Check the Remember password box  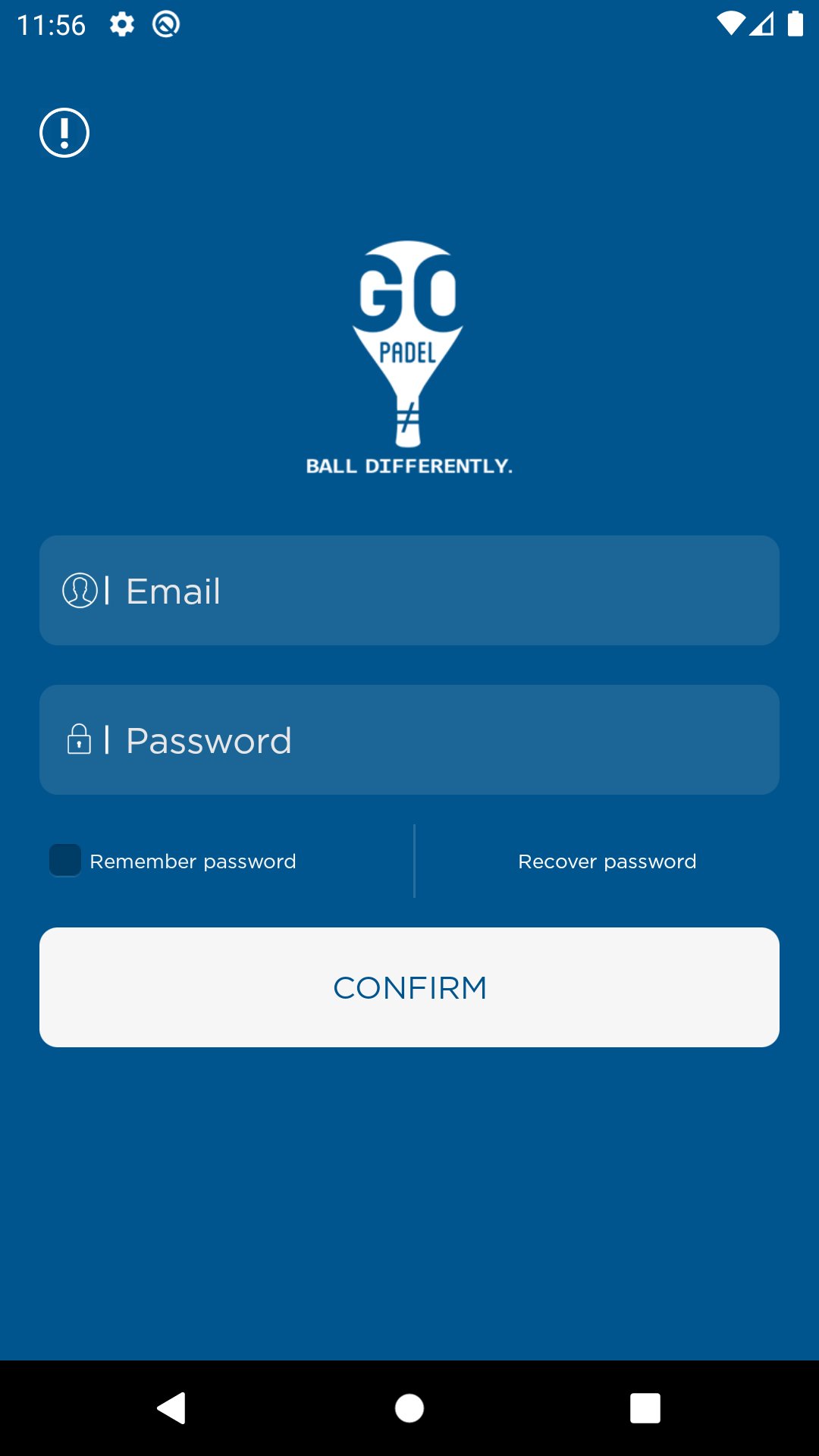pyautogui.click(x=65, y=861)
